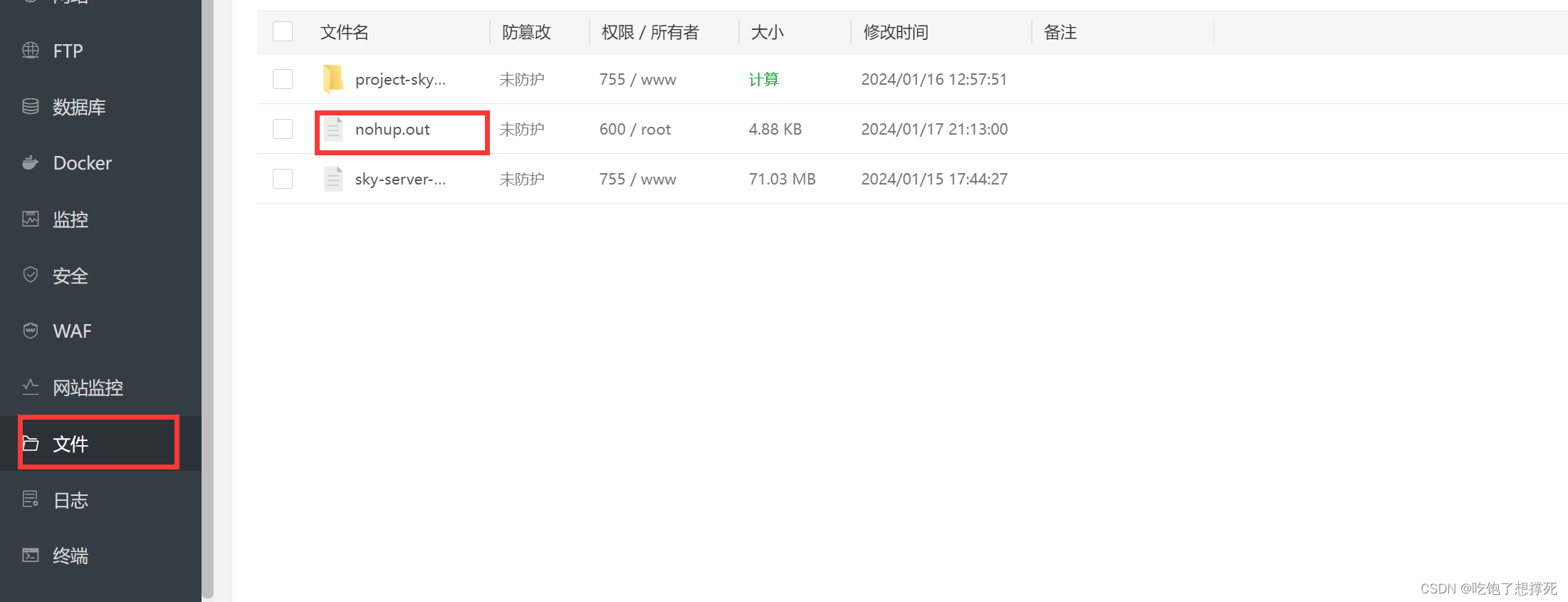The image size is (1568, 602).
Task: Select the nohup.out checkbox
Action: [x=283, y=129]
